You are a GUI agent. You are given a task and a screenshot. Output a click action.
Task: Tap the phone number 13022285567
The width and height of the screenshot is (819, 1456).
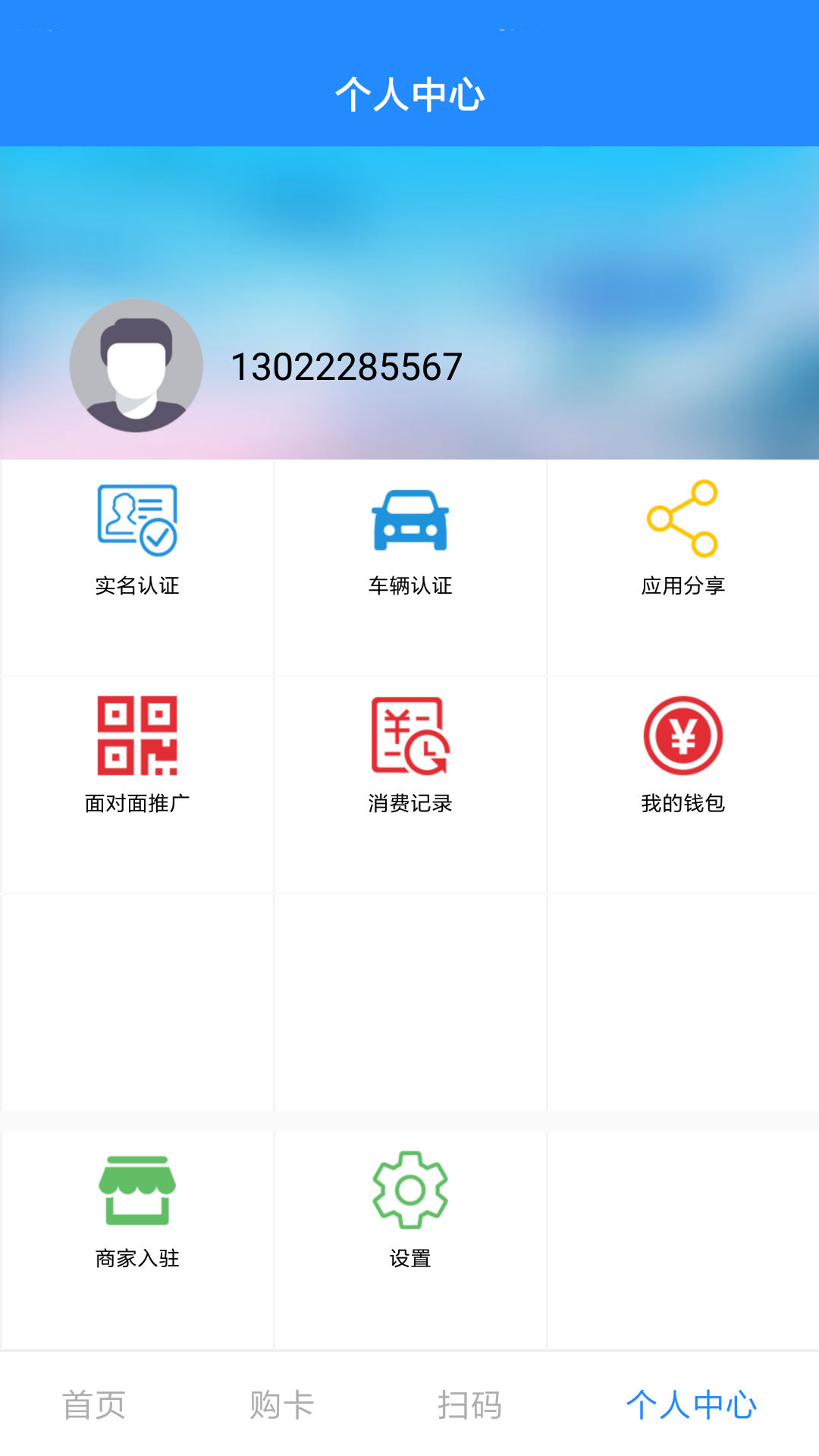click(347, 366)
